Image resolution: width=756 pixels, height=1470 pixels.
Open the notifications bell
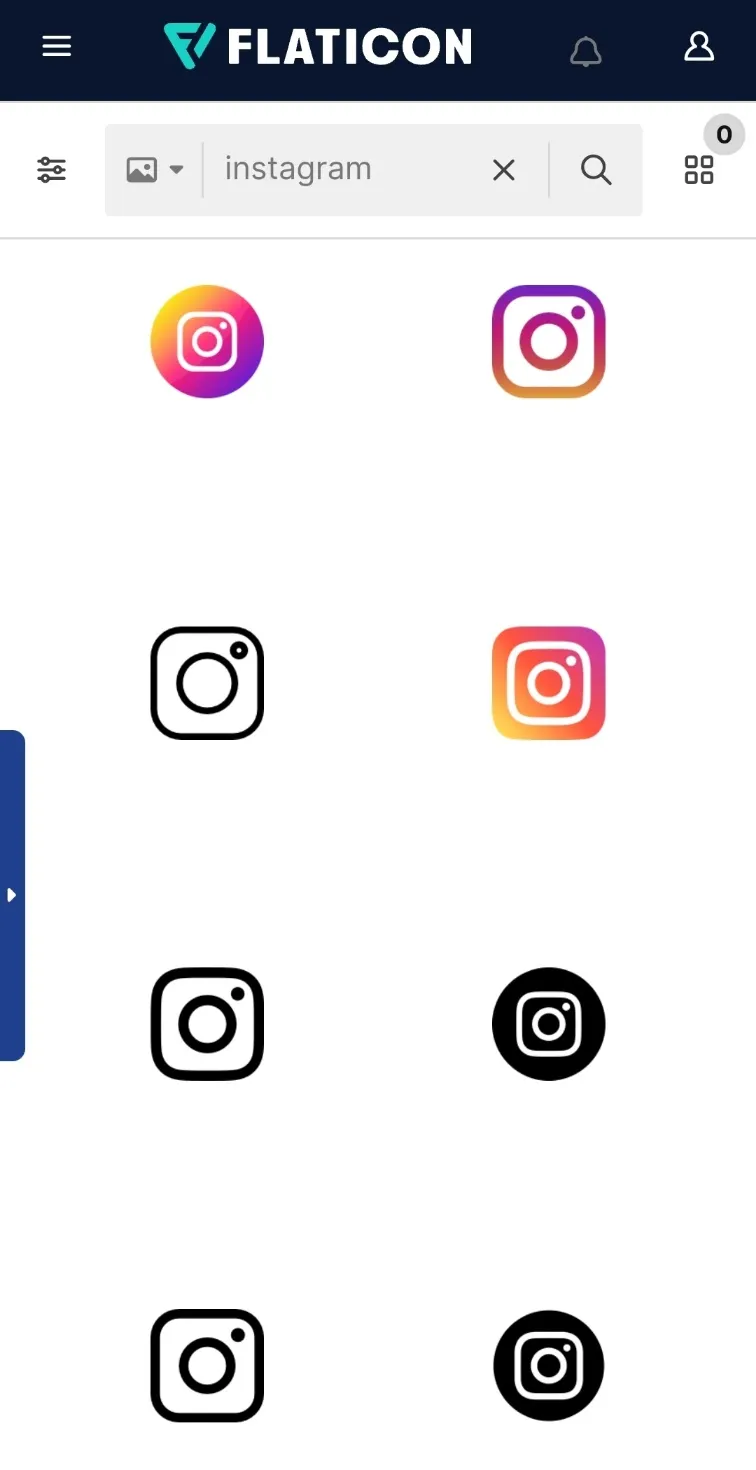(x=586, y=50)
